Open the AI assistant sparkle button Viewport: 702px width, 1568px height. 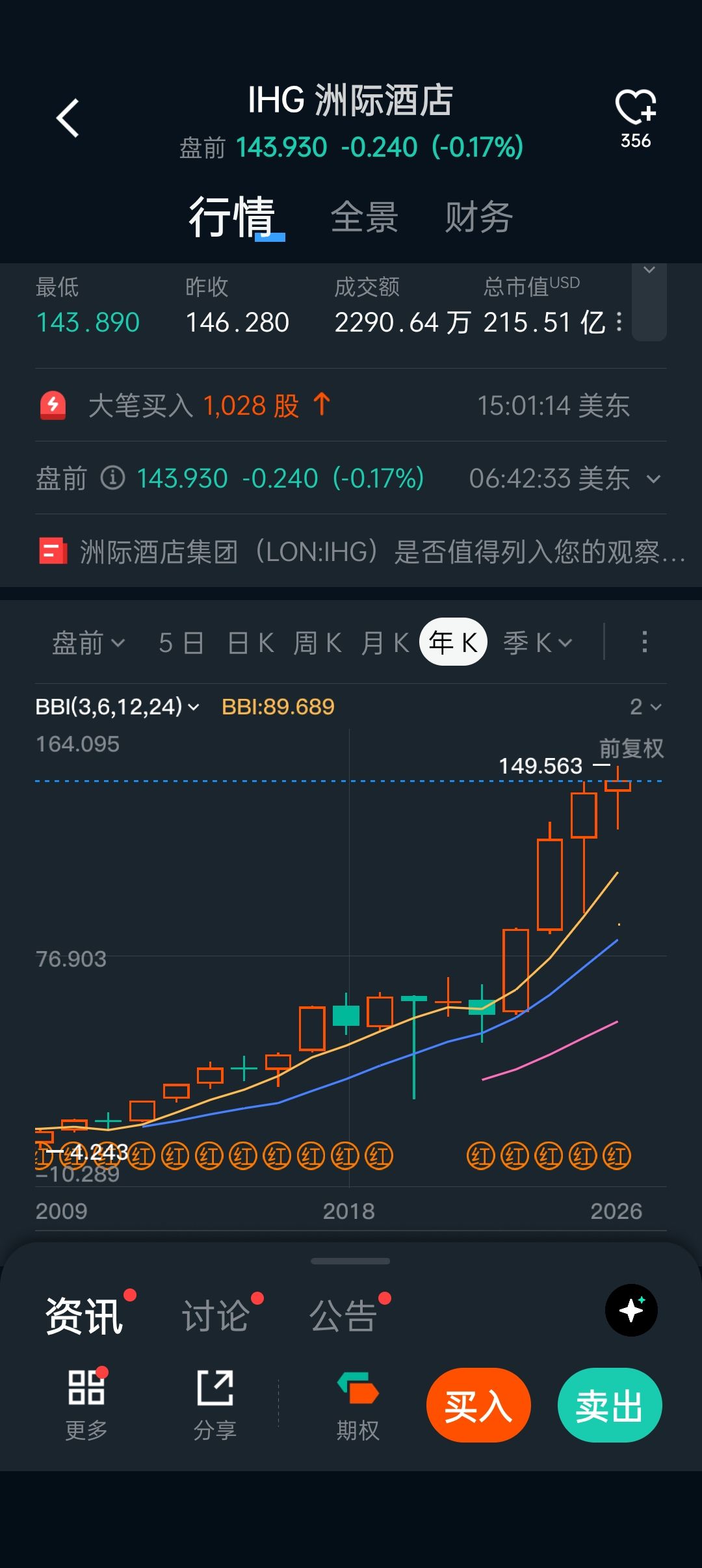point(631,1310)
